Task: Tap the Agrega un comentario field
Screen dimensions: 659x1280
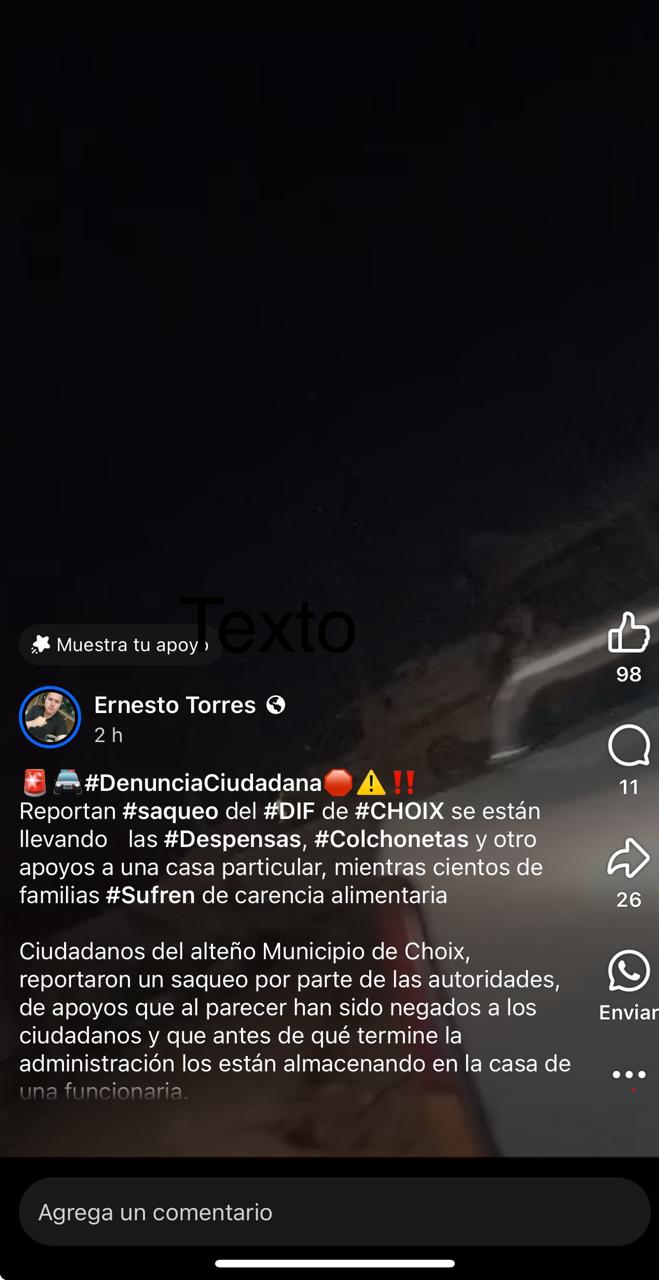Action: coord(335,1212)
